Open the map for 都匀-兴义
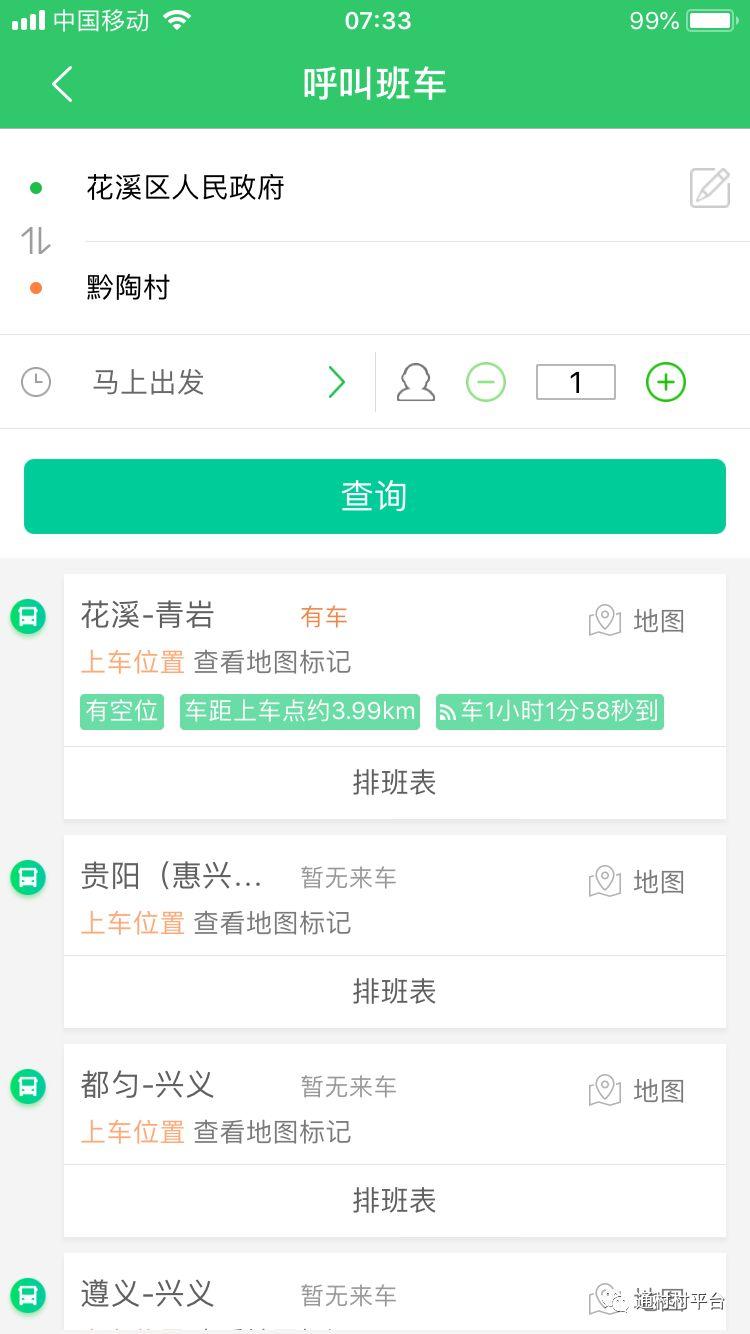The width and height of the screenshot is (750, 1334). 637,1090
